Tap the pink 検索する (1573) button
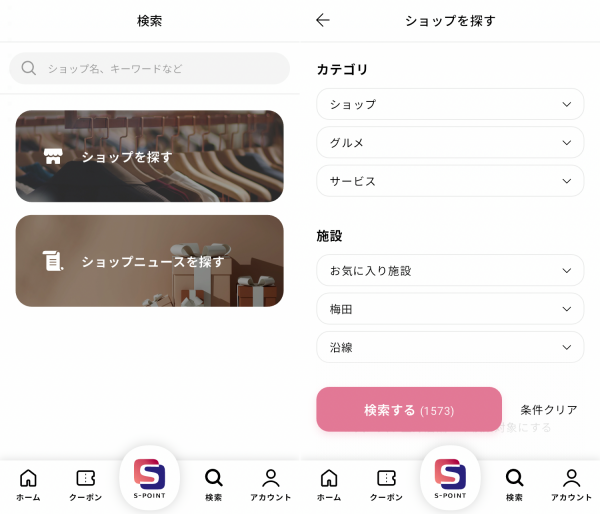This screenshot has height=514, width=600. pos(409,410)
